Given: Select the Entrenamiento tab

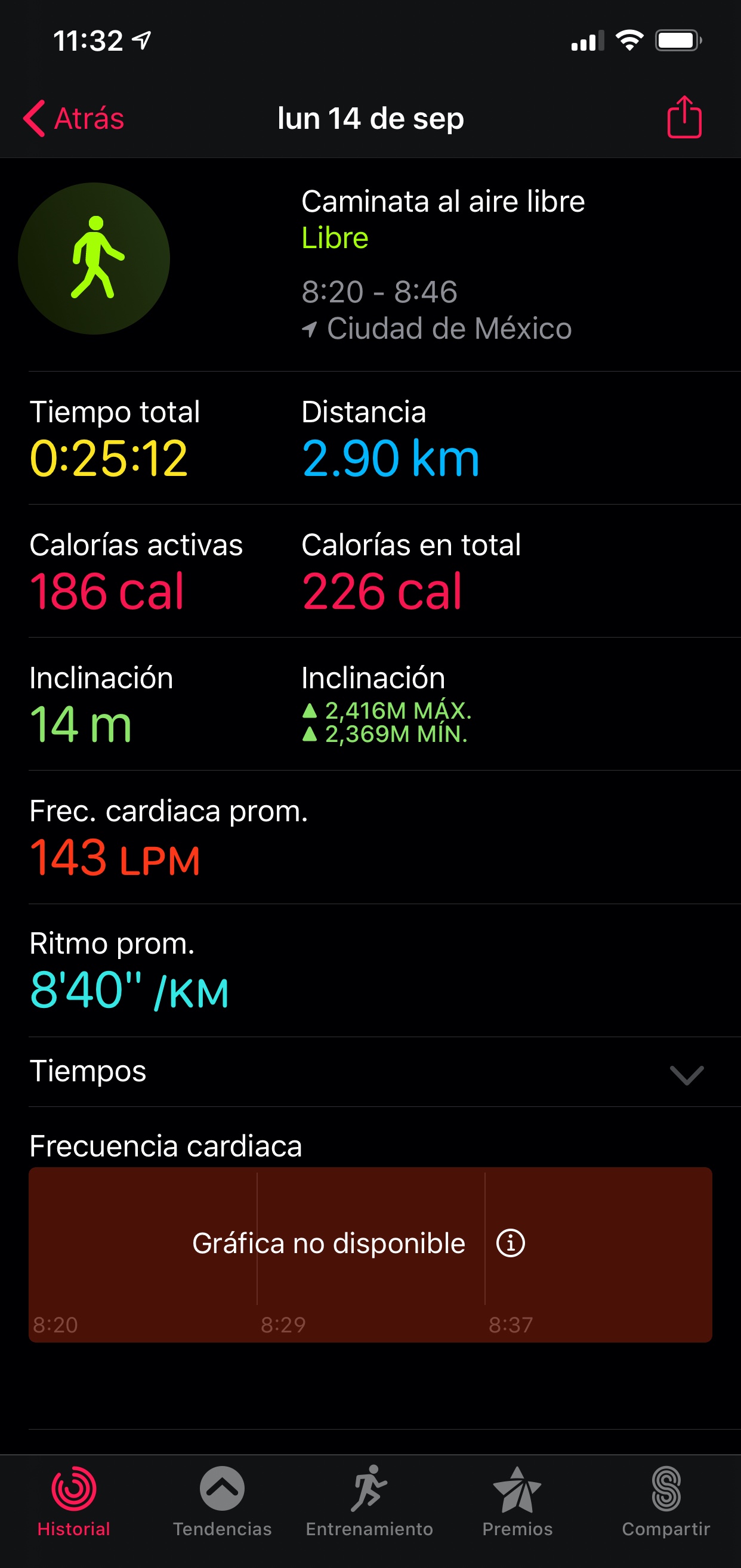Looking at the screenshot, I should [369, 1501].
